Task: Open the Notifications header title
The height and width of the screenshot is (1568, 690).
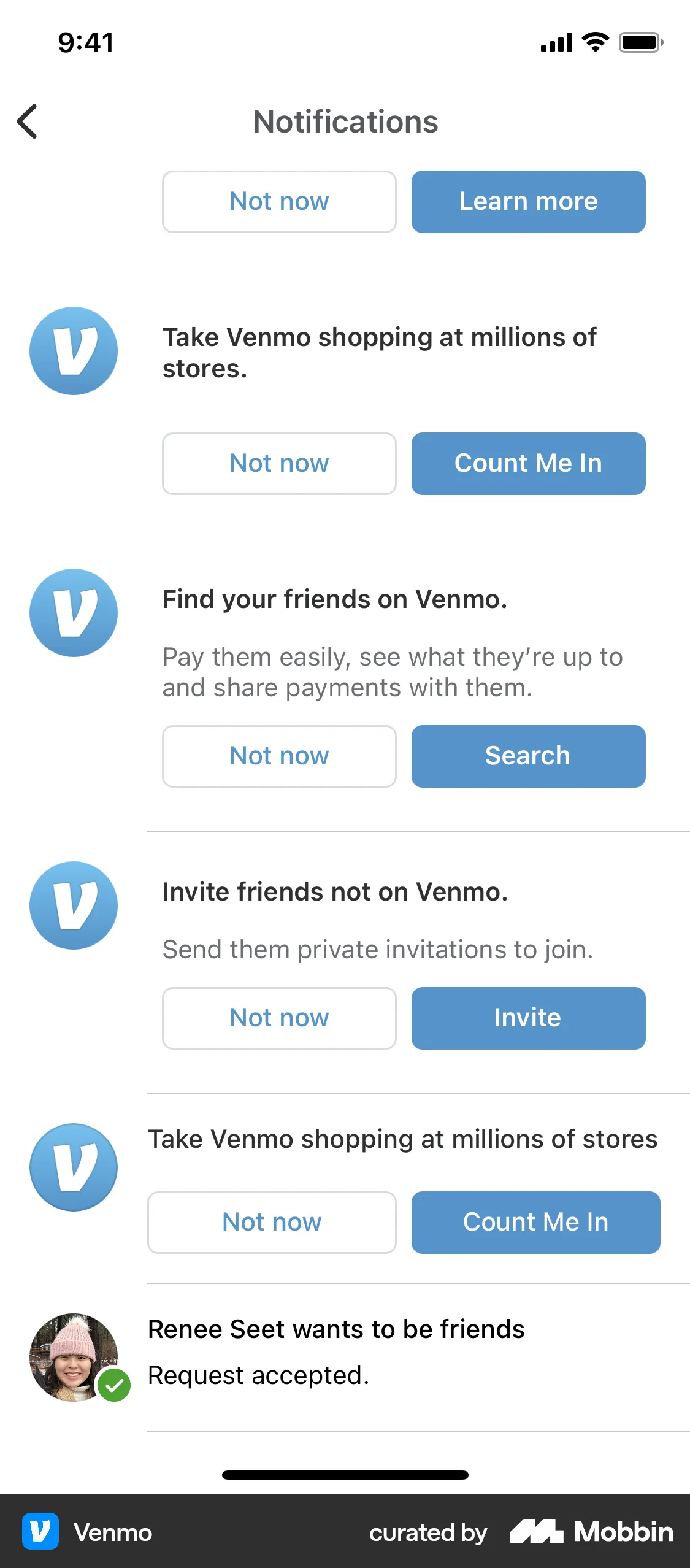Action: click(345, 121)
